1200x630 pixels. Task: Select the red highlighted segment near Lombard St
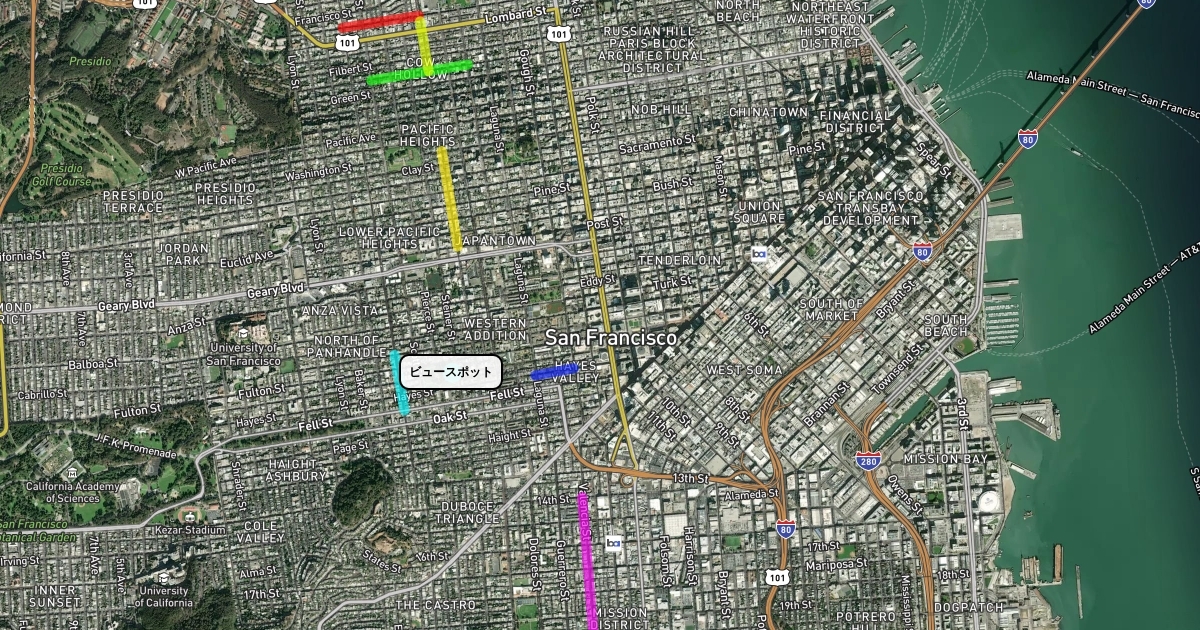tap(380, 21)
